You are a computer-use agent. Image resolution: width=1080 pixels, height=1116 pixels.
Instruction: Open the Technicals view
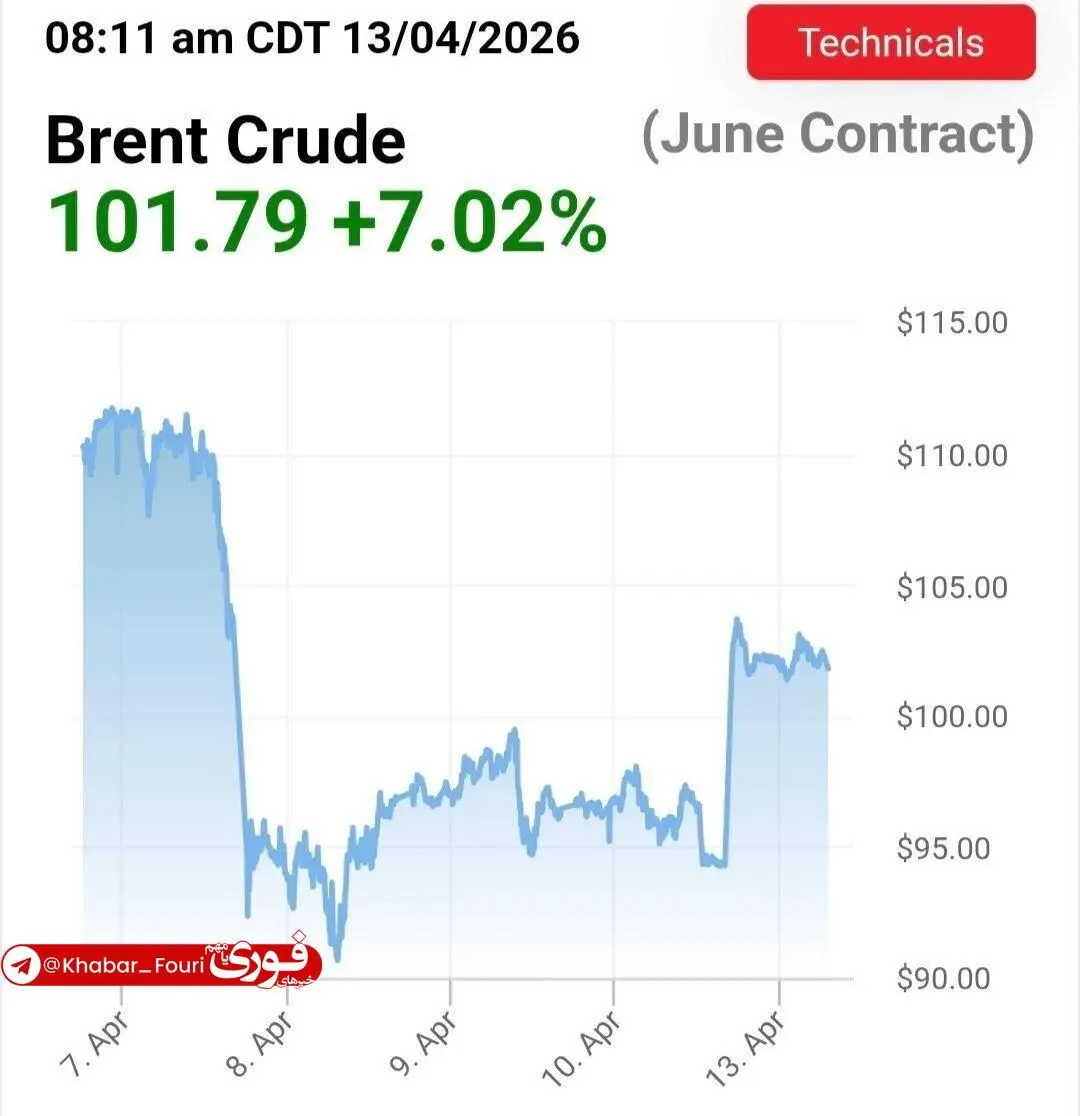tap(891, 42)
